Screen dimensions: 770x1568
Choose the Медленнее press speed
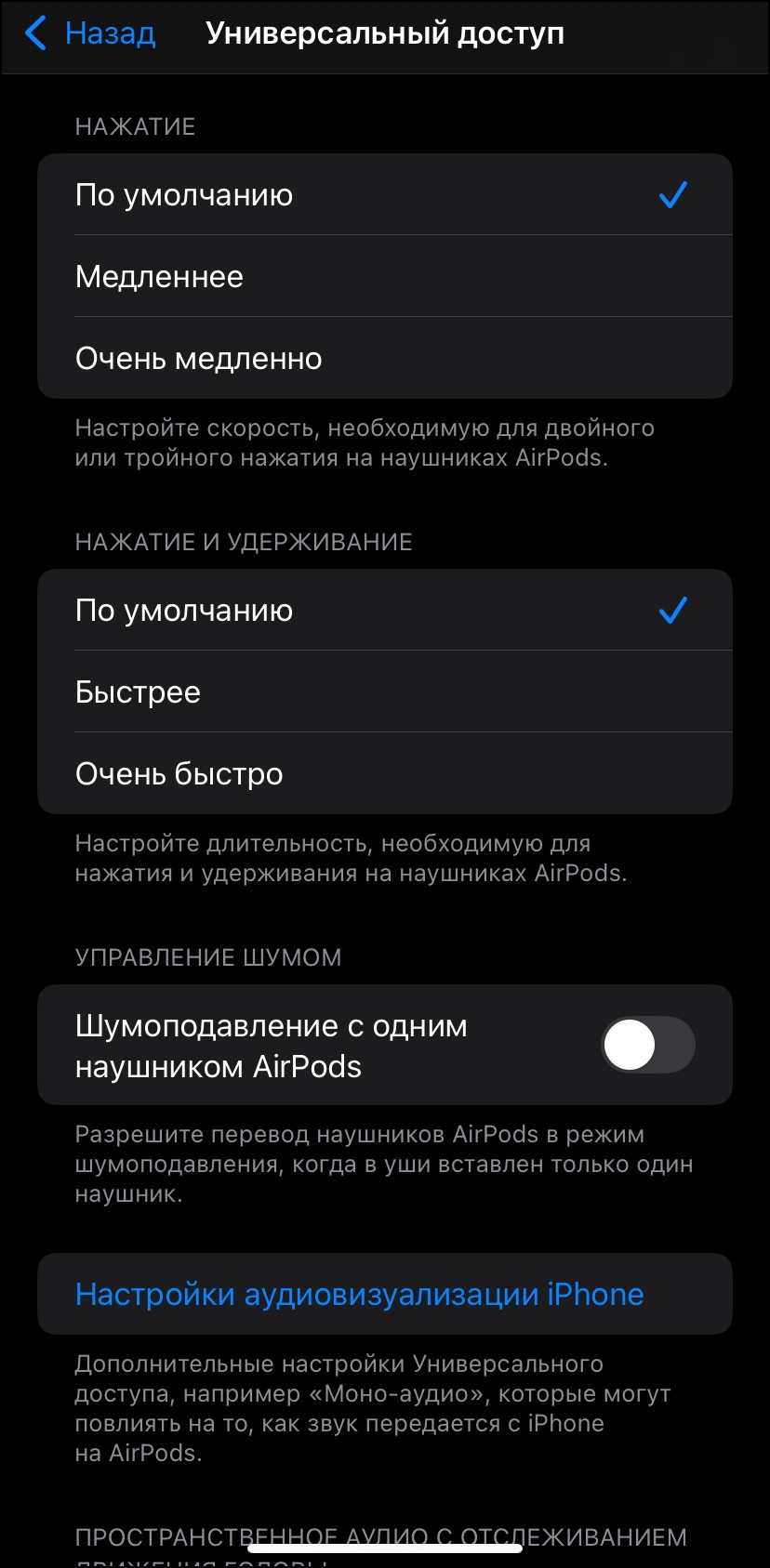point(384,277)
